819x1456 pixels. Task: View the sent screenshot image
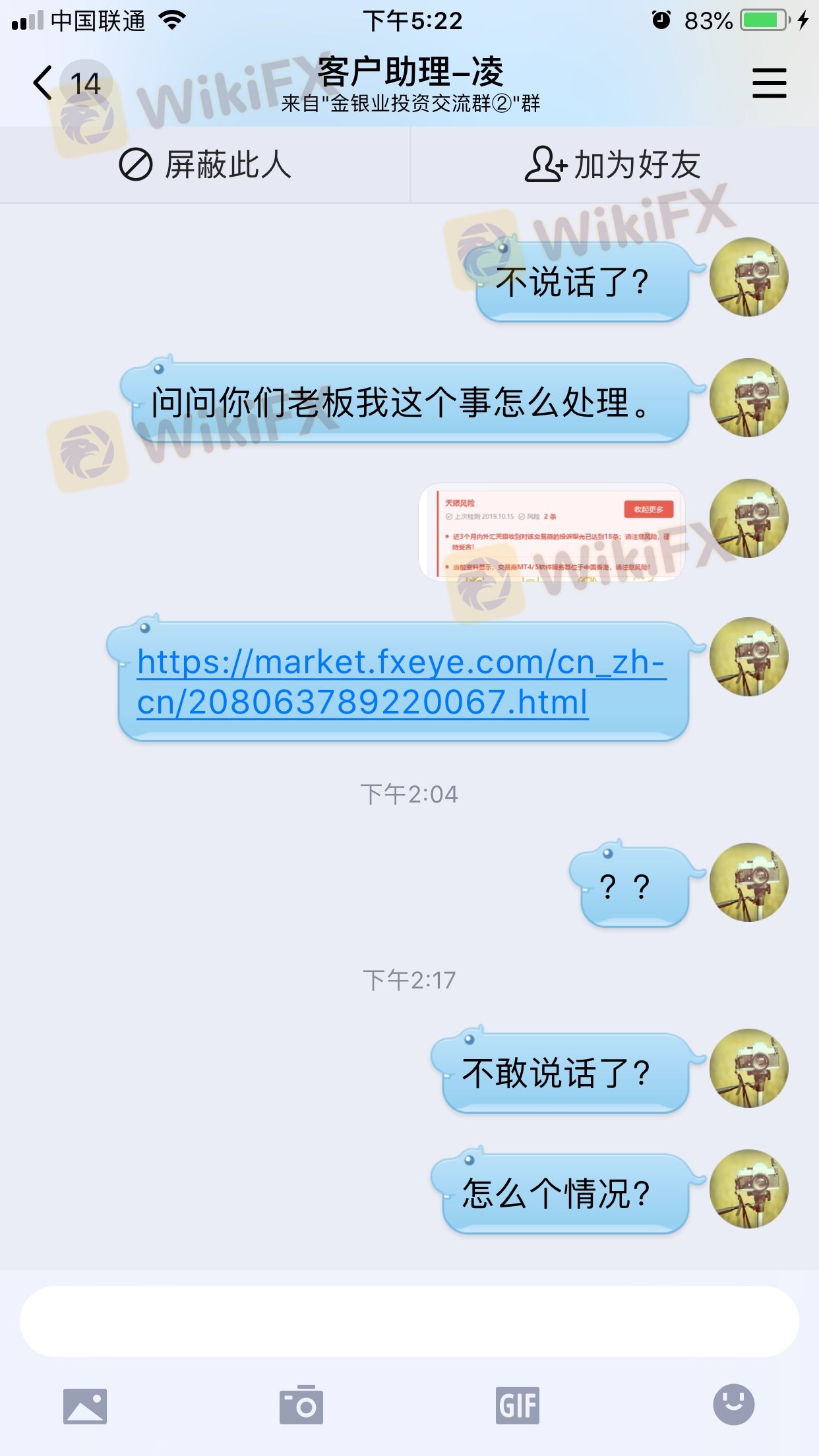[552, 533]
